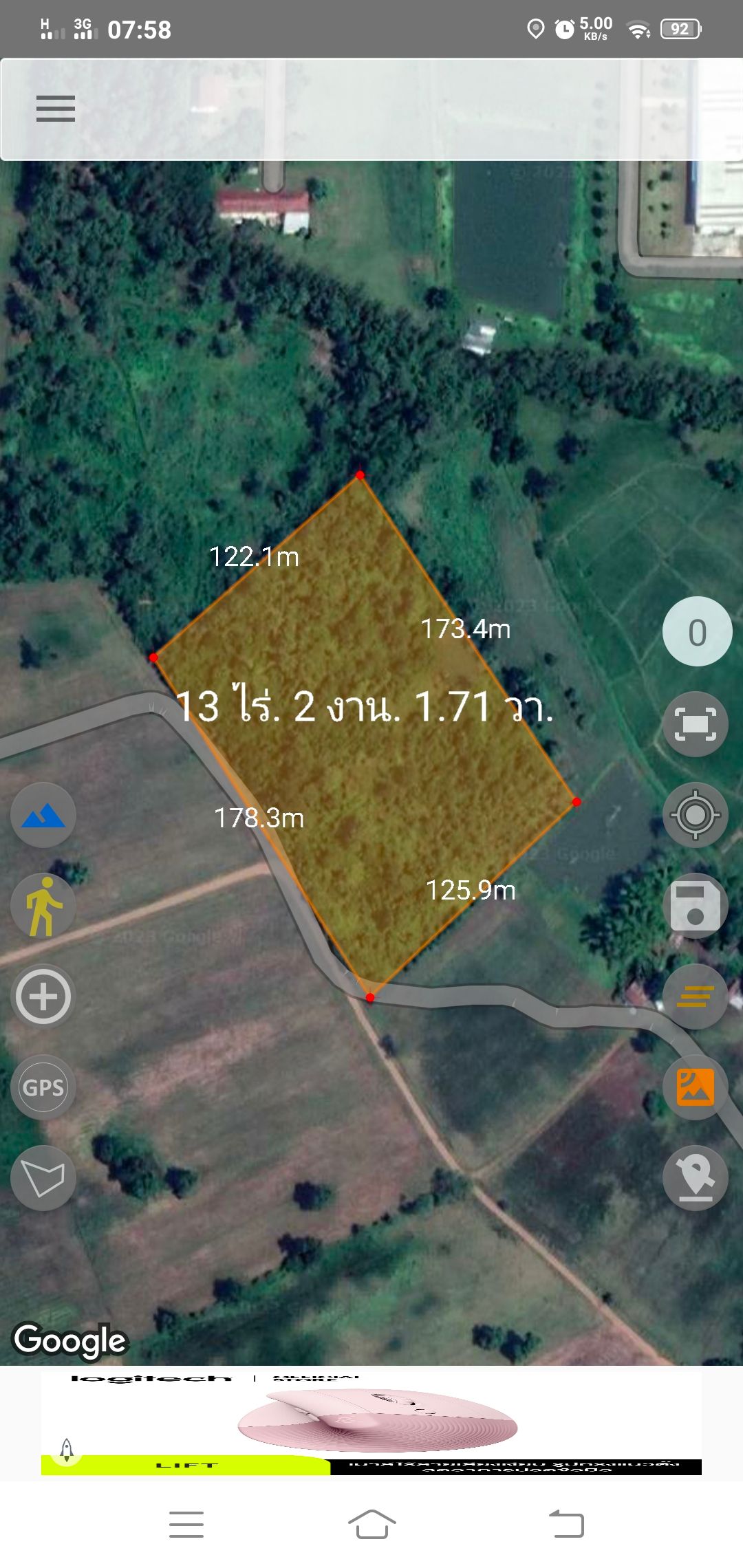The height and width of the screenshot is (1568, 743).
Task: Tap the round button showing 0
Action: click(697, 631)
